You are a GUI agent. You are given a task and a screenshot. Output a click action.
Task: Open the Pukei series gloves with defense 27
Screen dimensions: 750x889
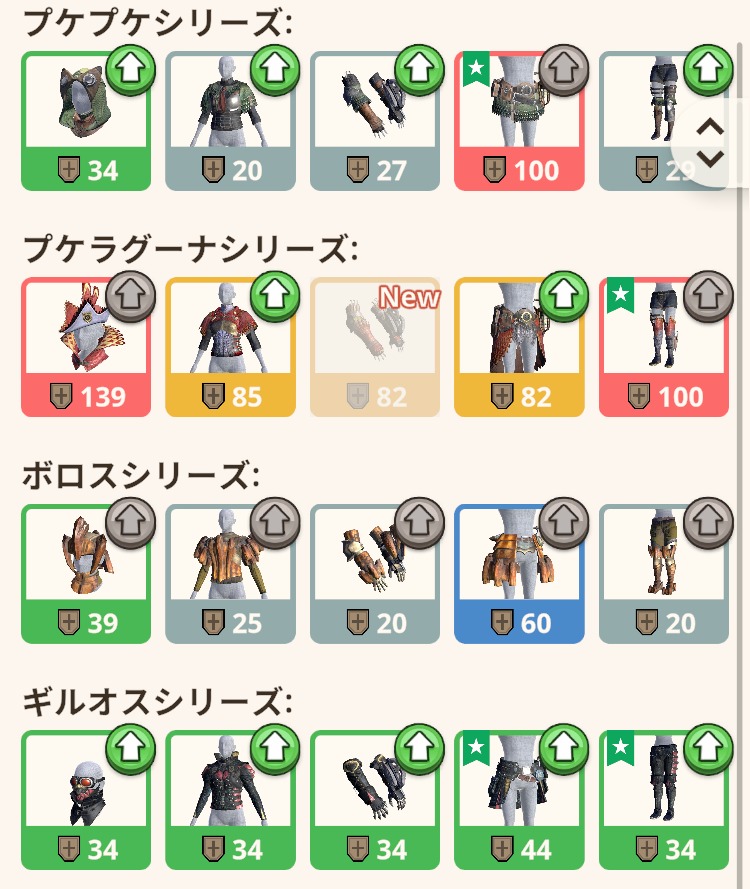(x=375, y=120)
